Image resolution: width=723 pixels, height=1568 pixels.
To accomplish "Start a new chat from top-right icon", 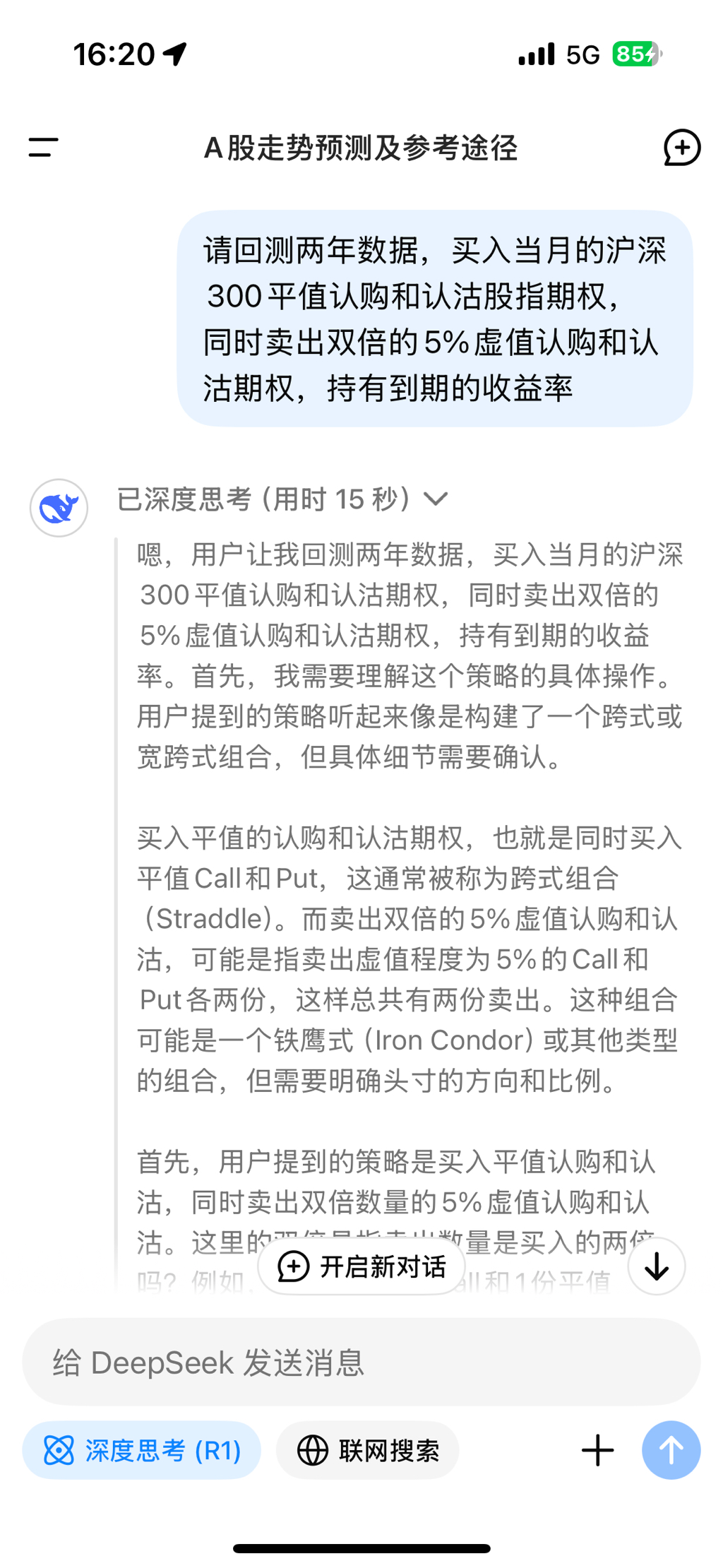I will [x=681, y=147].
